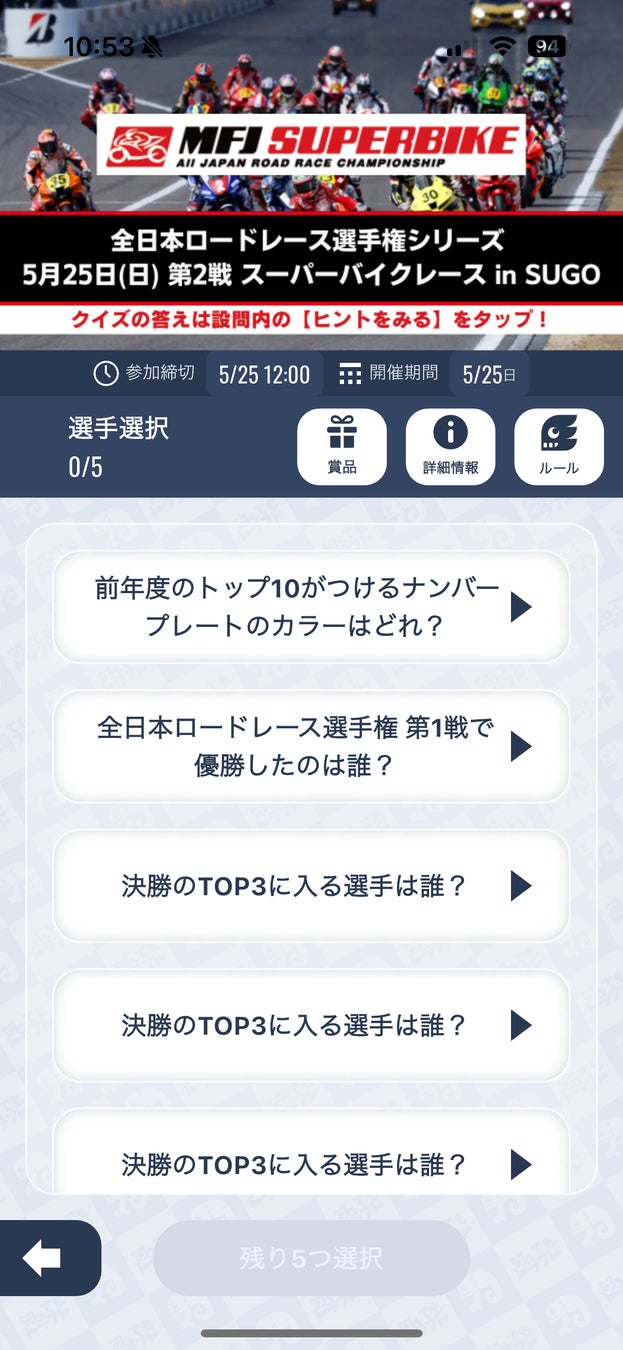
Task: View 詳細情報 detailed information
Action: click(450, 446)
